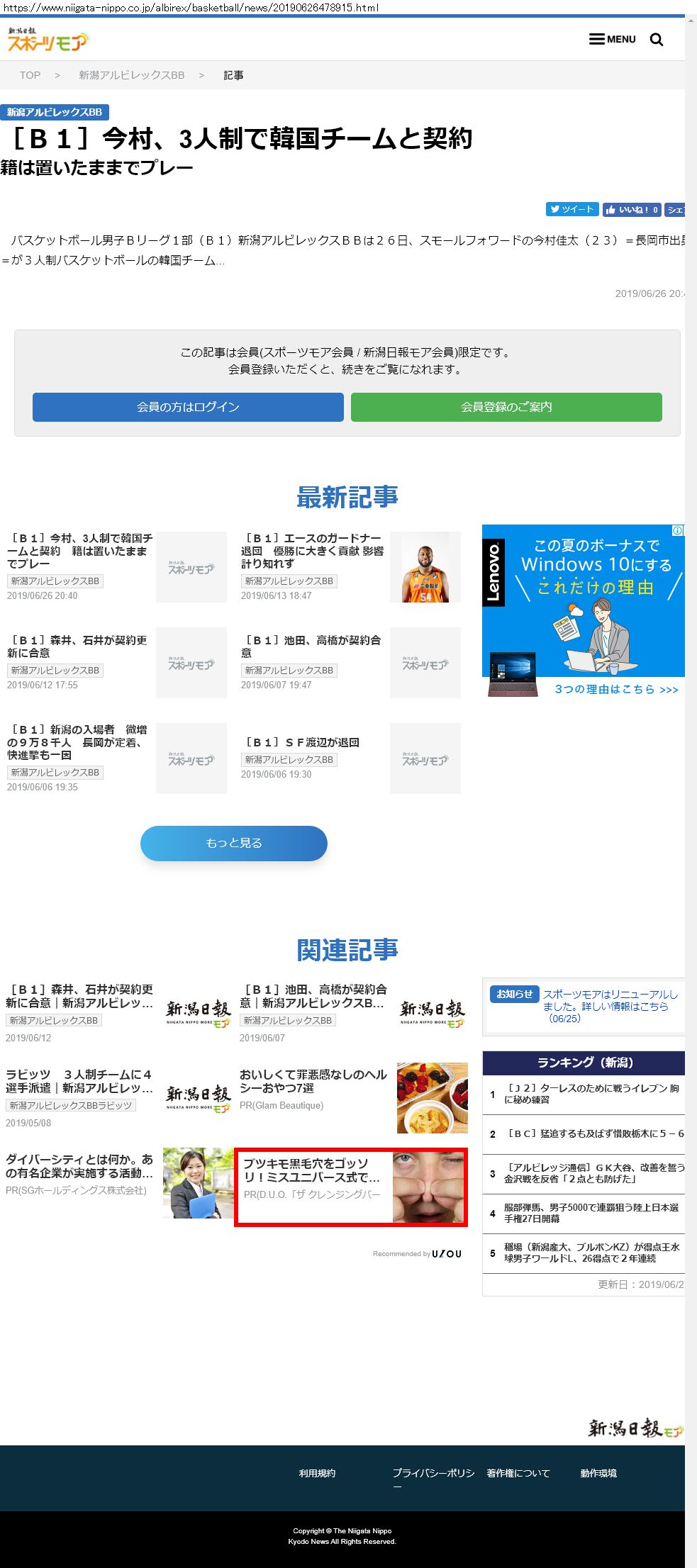Open 会員登録のご案内 button

pyautogui.click(x=506, y=407)
